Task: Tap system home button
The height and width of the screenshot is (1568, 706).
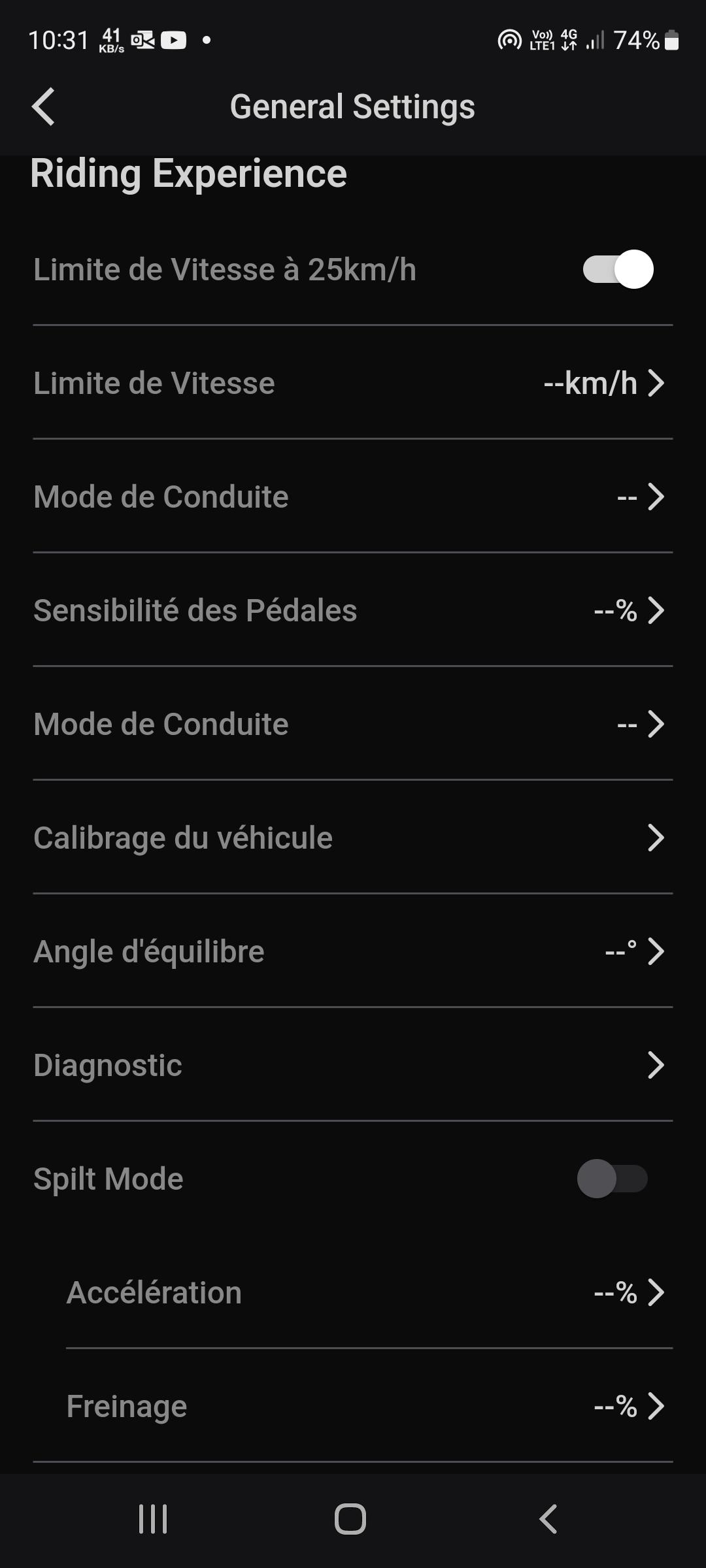Action: tap(350, 1519)
